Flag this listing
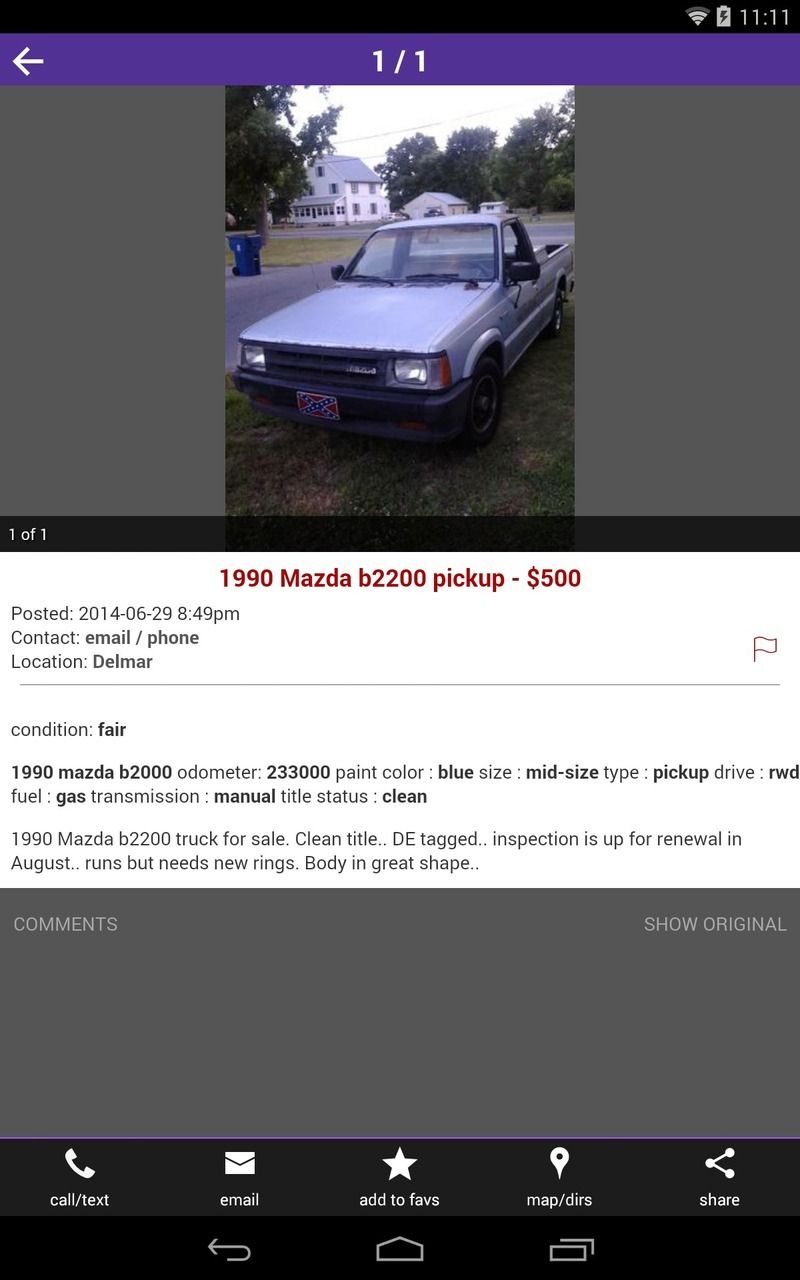This screenshot has width=800, height=1280. [765, 648]
